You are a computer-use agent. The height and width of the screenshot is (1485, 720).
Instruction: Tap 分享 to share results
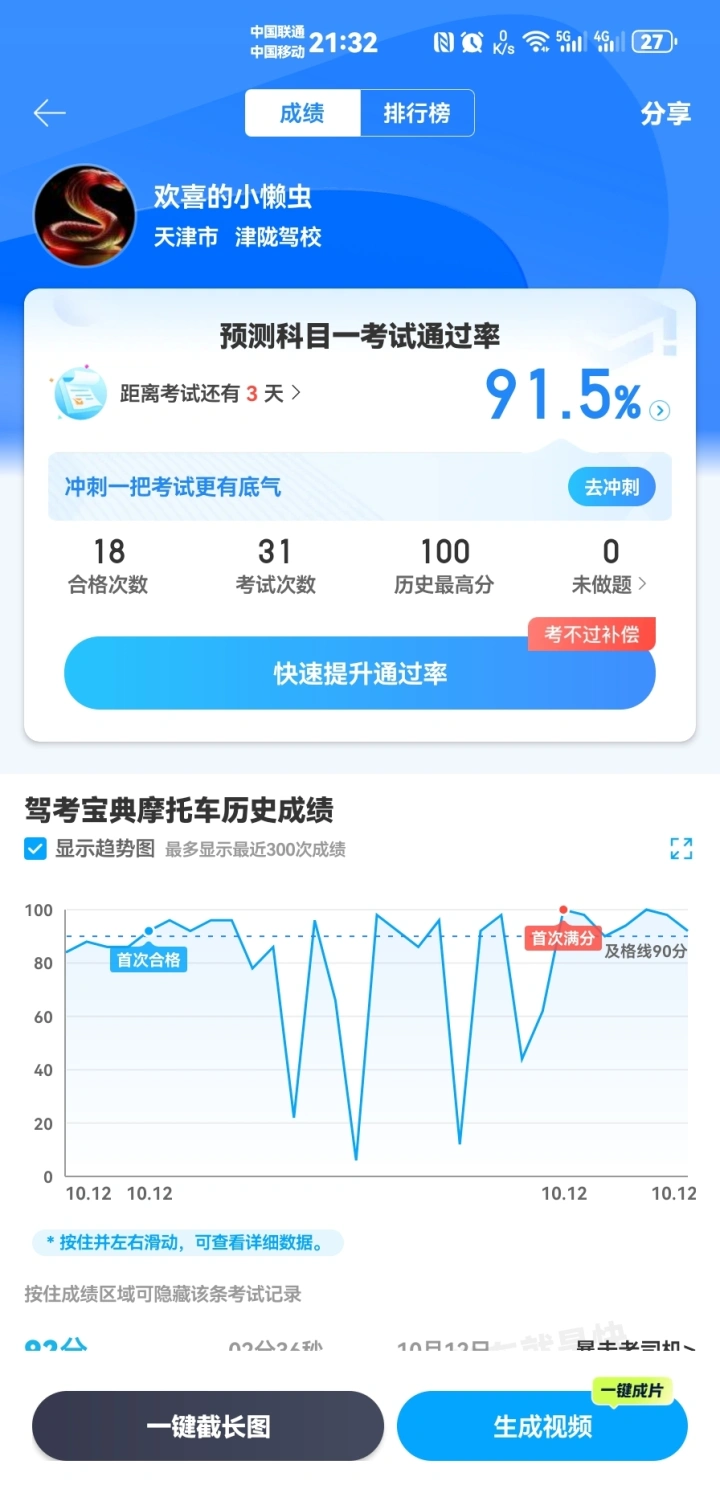[665, 114]
